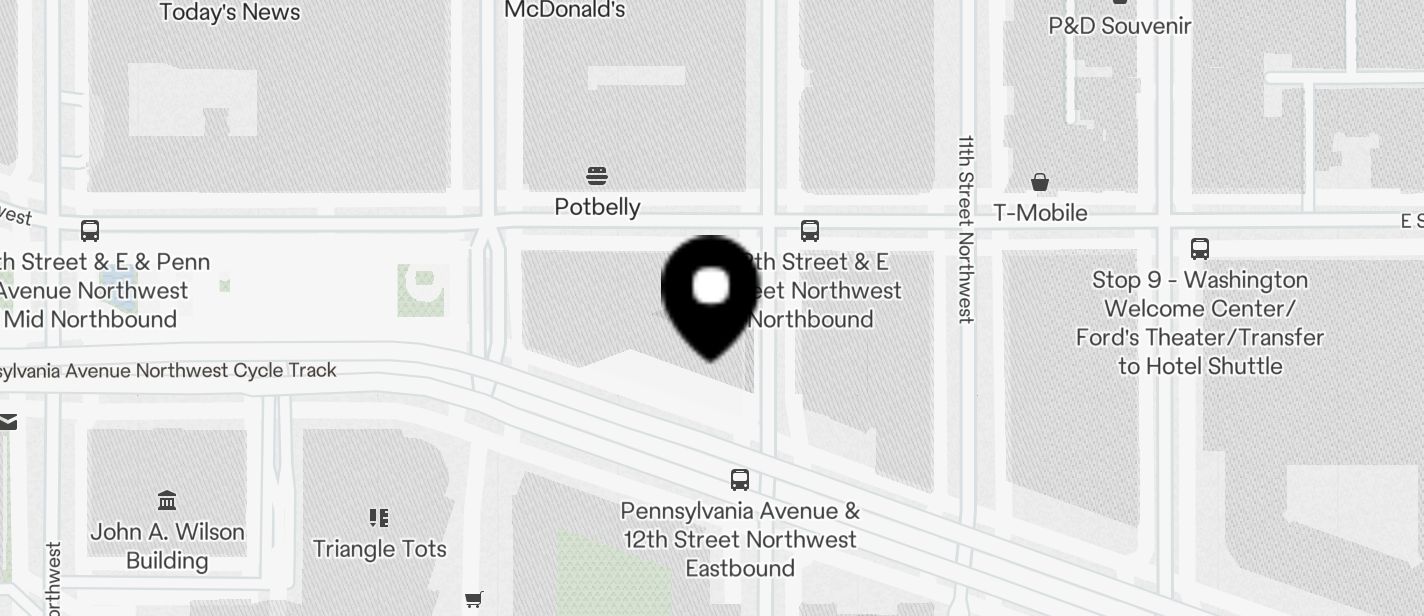Select the John A. Wilson Building marker

click(x=167, y=500)
